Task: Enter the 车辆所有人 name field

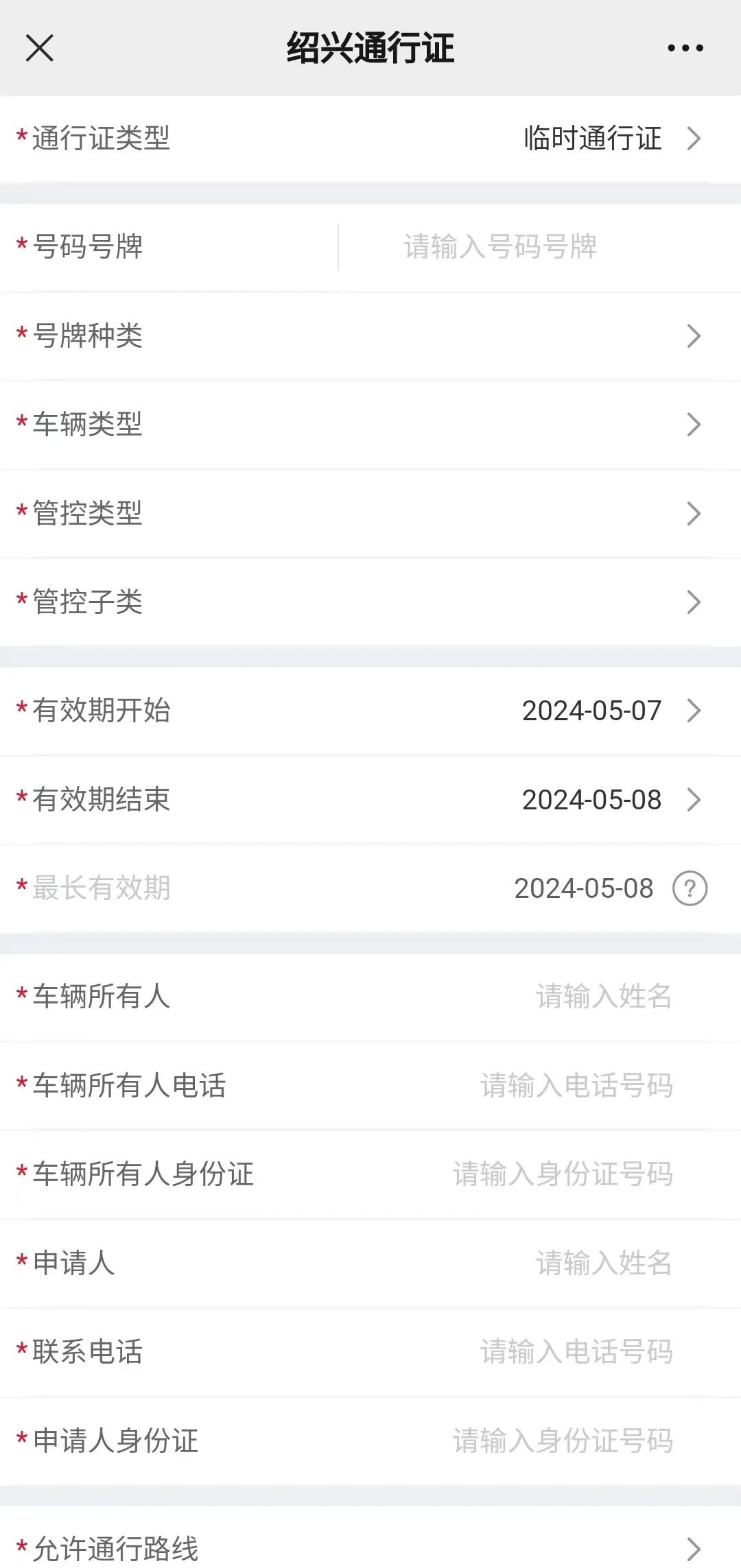Action: pyautogui.click(x=602, y=997)
